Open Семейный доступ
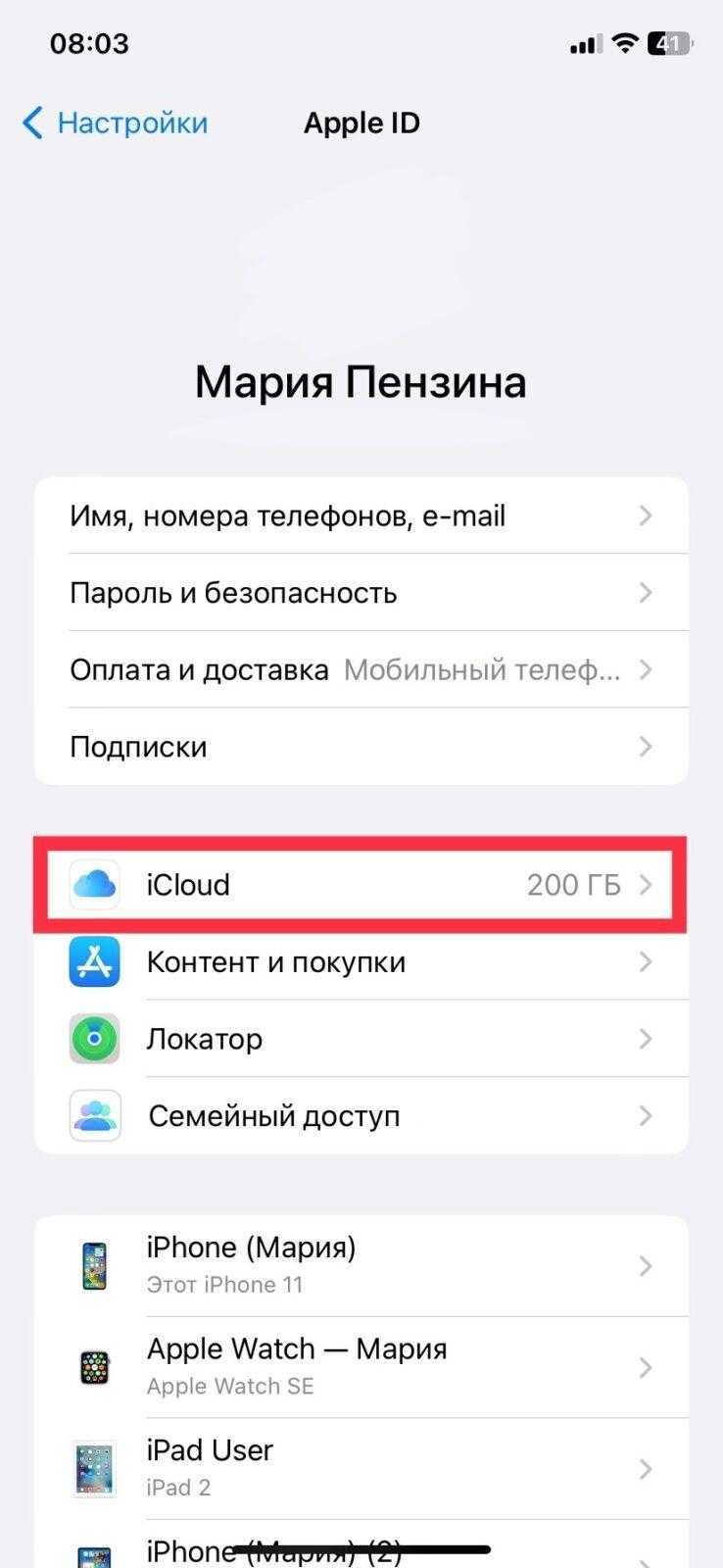The height and width of the screenshot is (1568, 723). (361, 1116)
